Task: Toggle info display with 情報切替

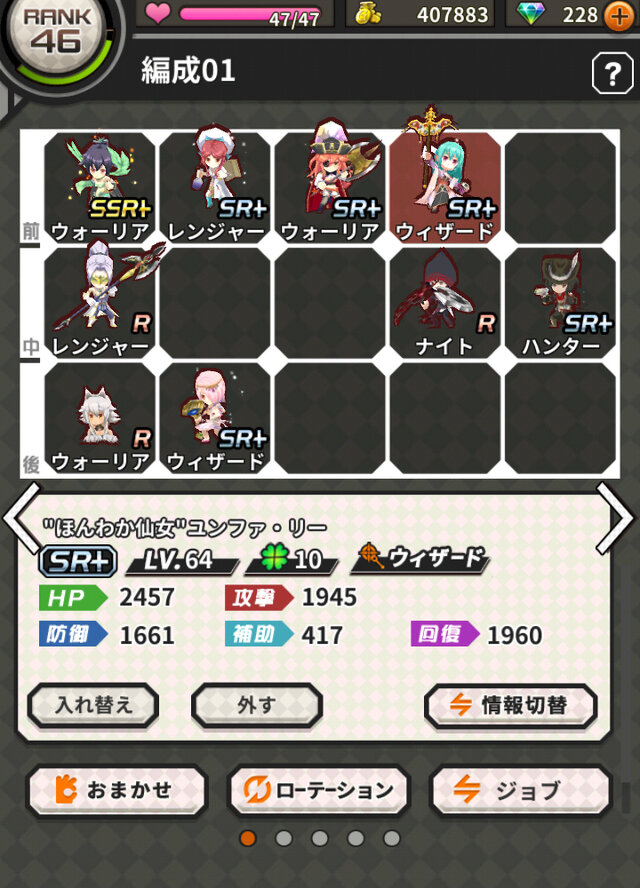Action: coord(511,705)
